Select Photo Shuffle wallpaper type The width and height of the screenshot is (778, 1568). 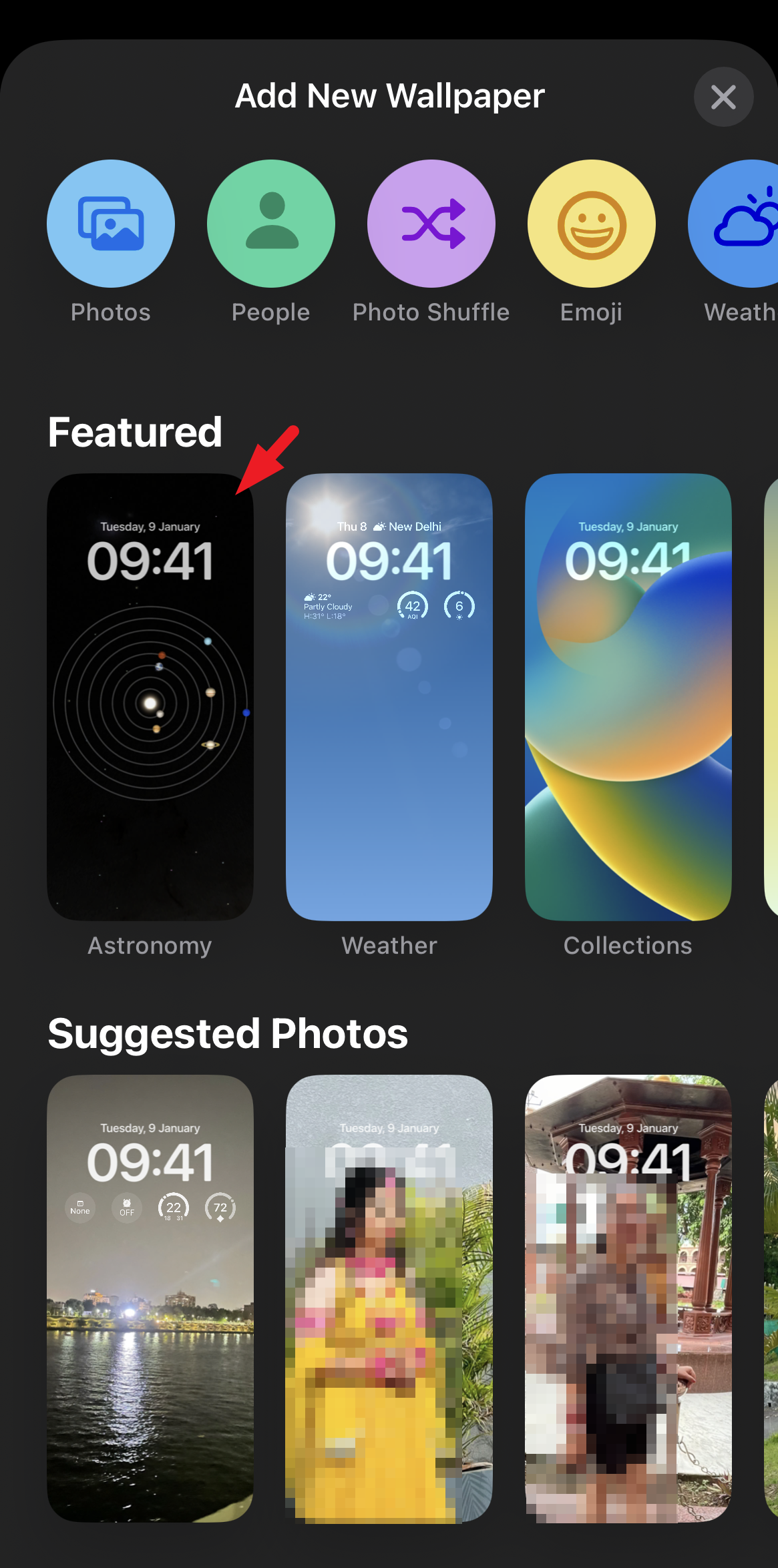point(431,224)
